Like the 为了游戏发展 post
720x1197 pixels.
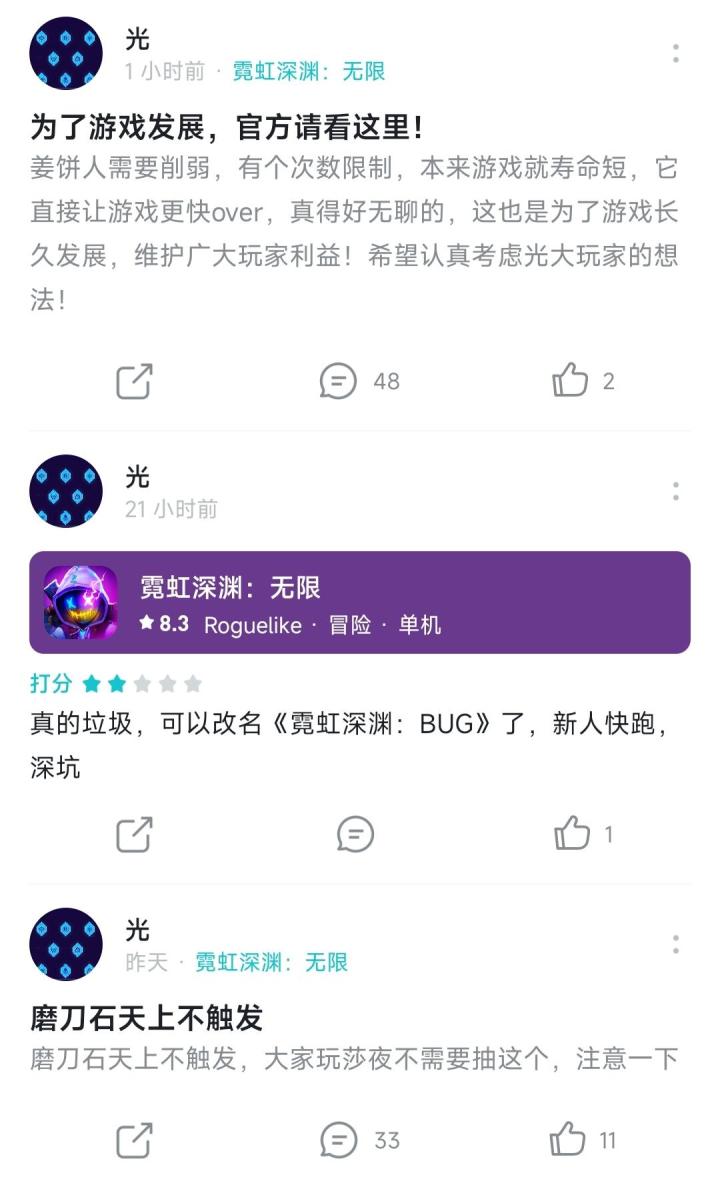[583, 380]
